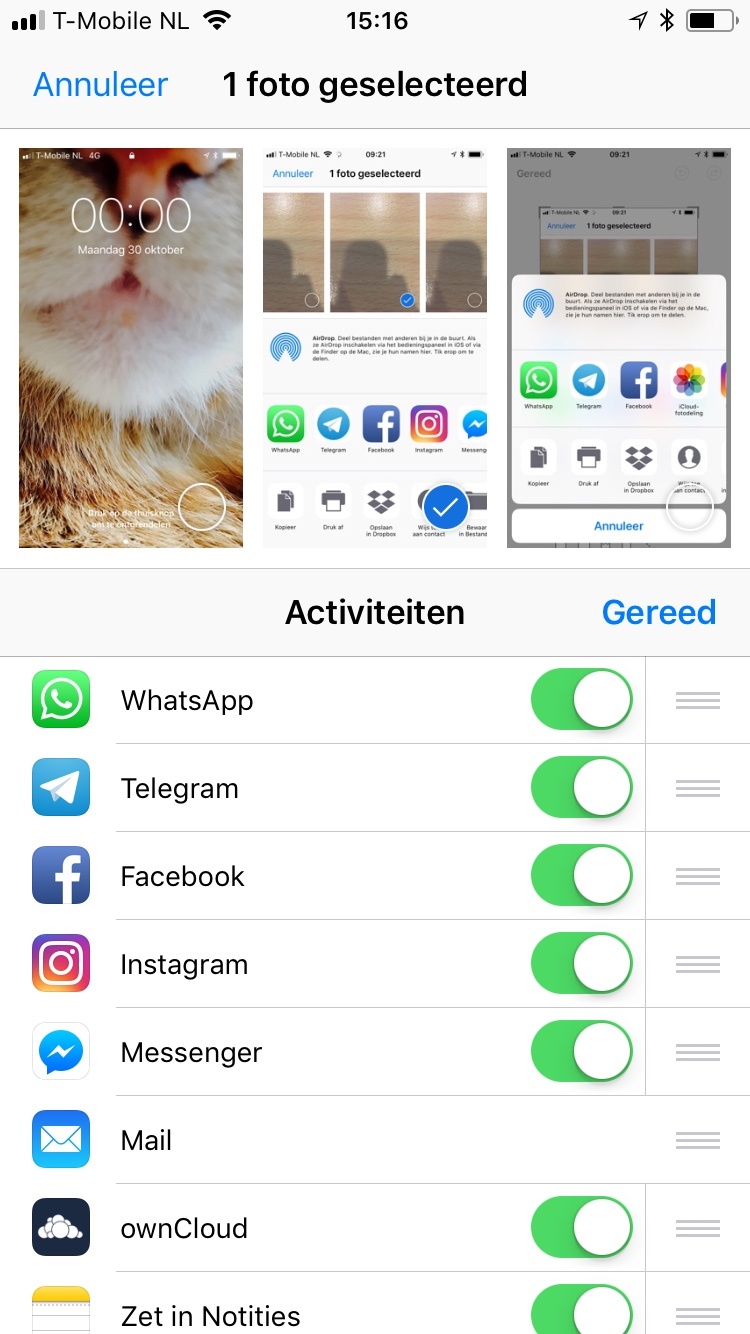Select the third photo with Annuleer sheet

point(619,348)
